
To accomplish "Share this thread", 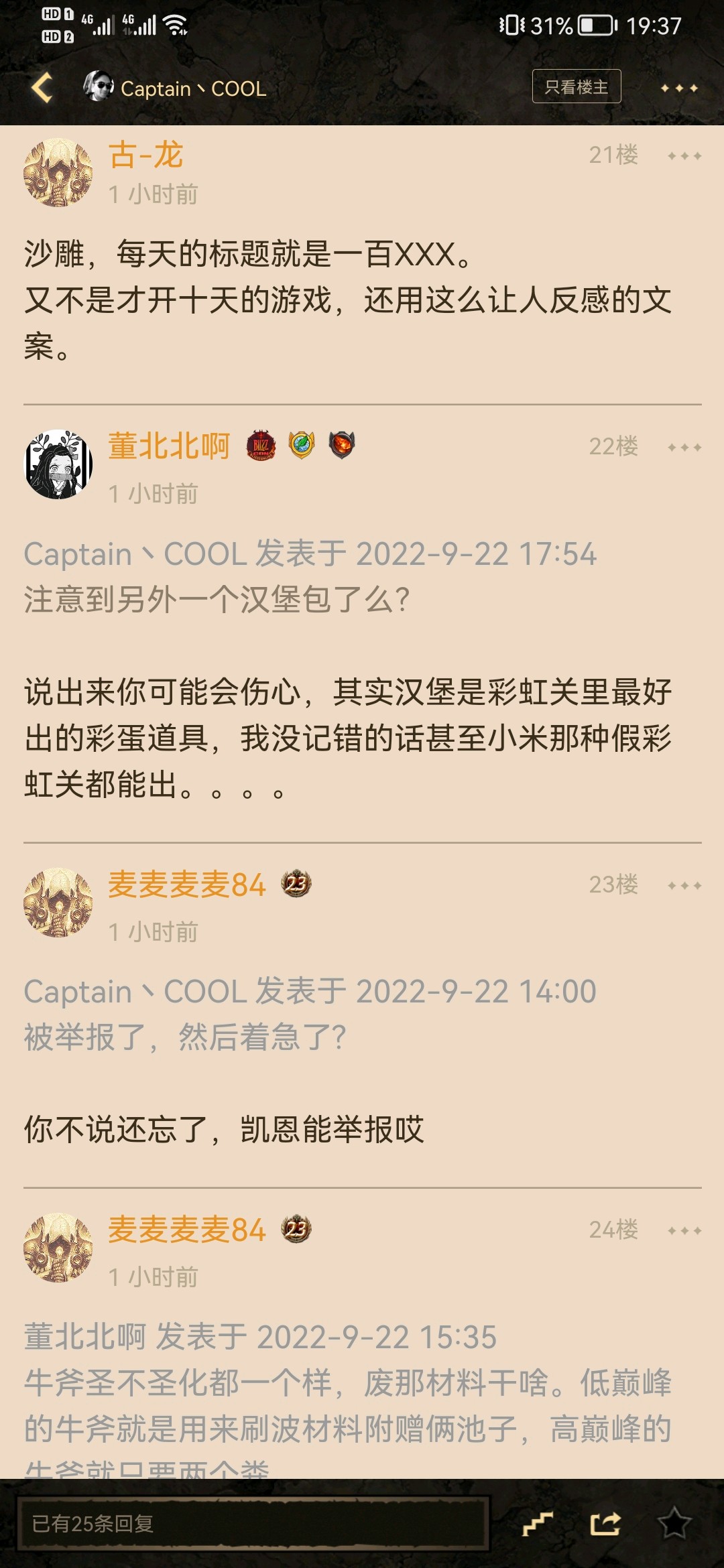I will click(605, 1524).
